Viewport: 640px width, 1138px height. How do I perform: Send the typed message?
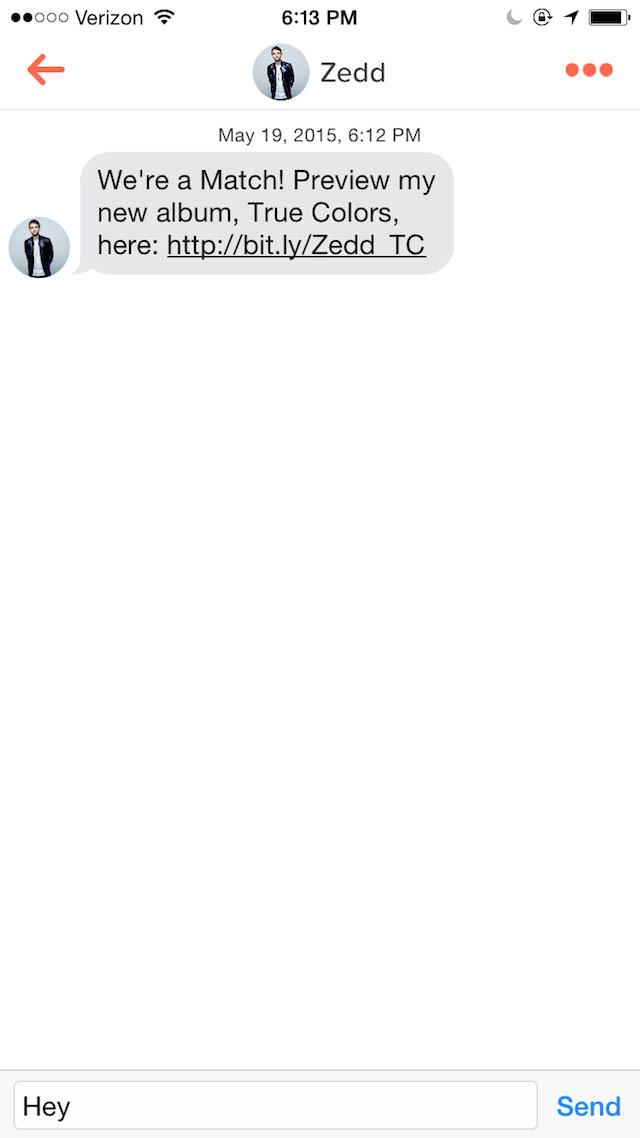[x=588, y=1106]
